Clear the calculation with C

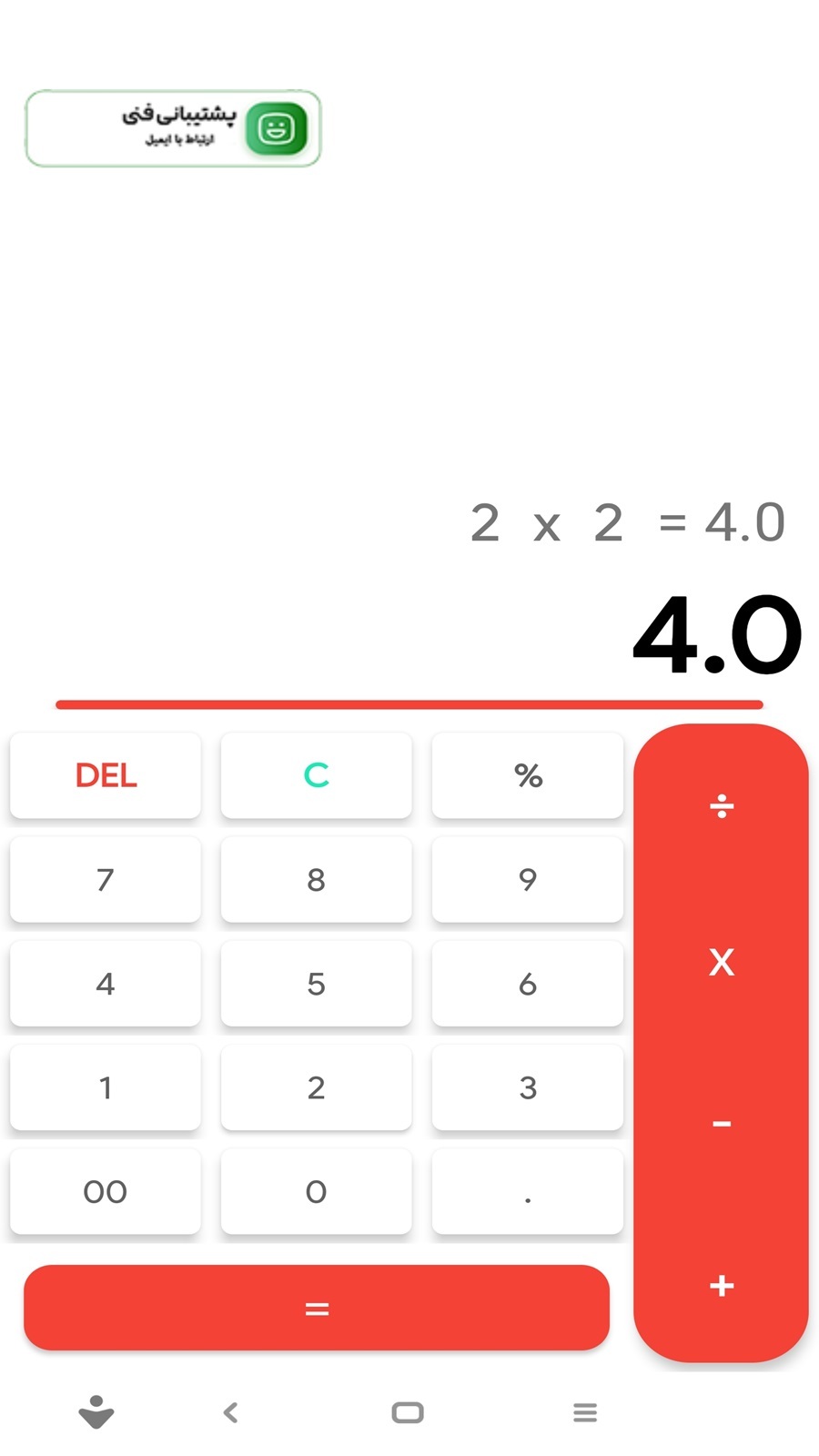click(x=316, y=775)
